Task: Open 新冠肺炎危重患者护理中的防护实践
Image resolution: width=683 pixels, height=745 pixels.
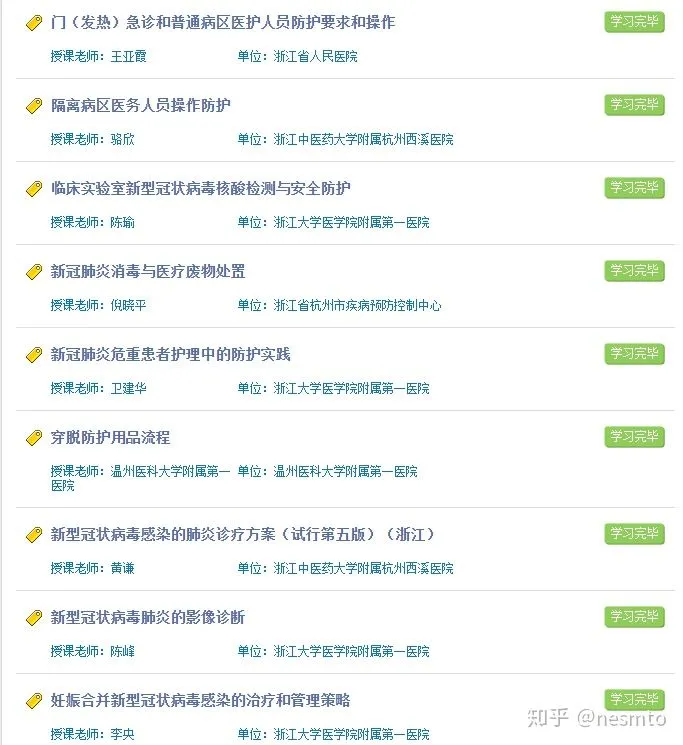Action: coord(170,354)
